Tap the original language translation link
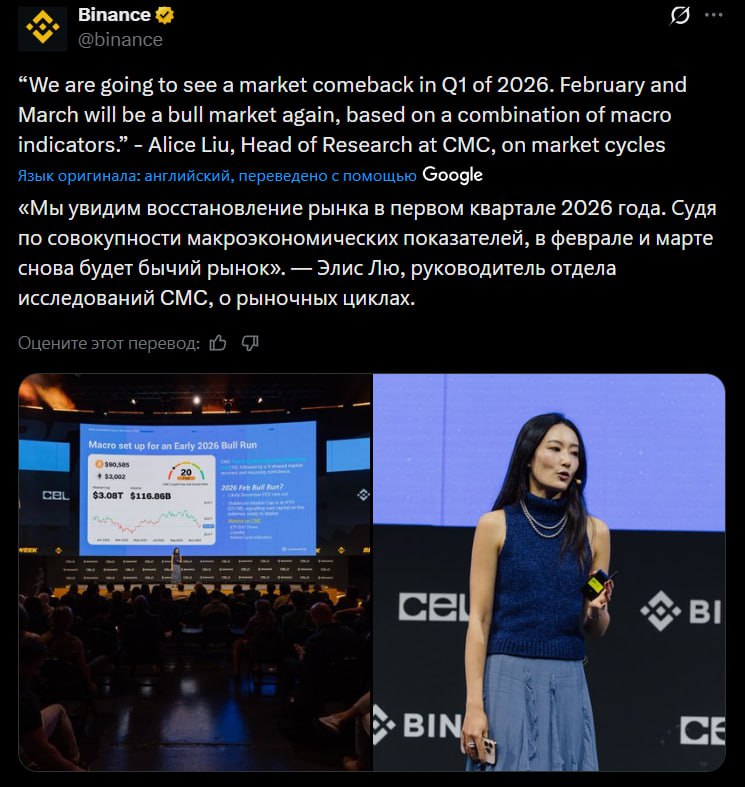The image size is (745, 787). (x=217, y=176)
